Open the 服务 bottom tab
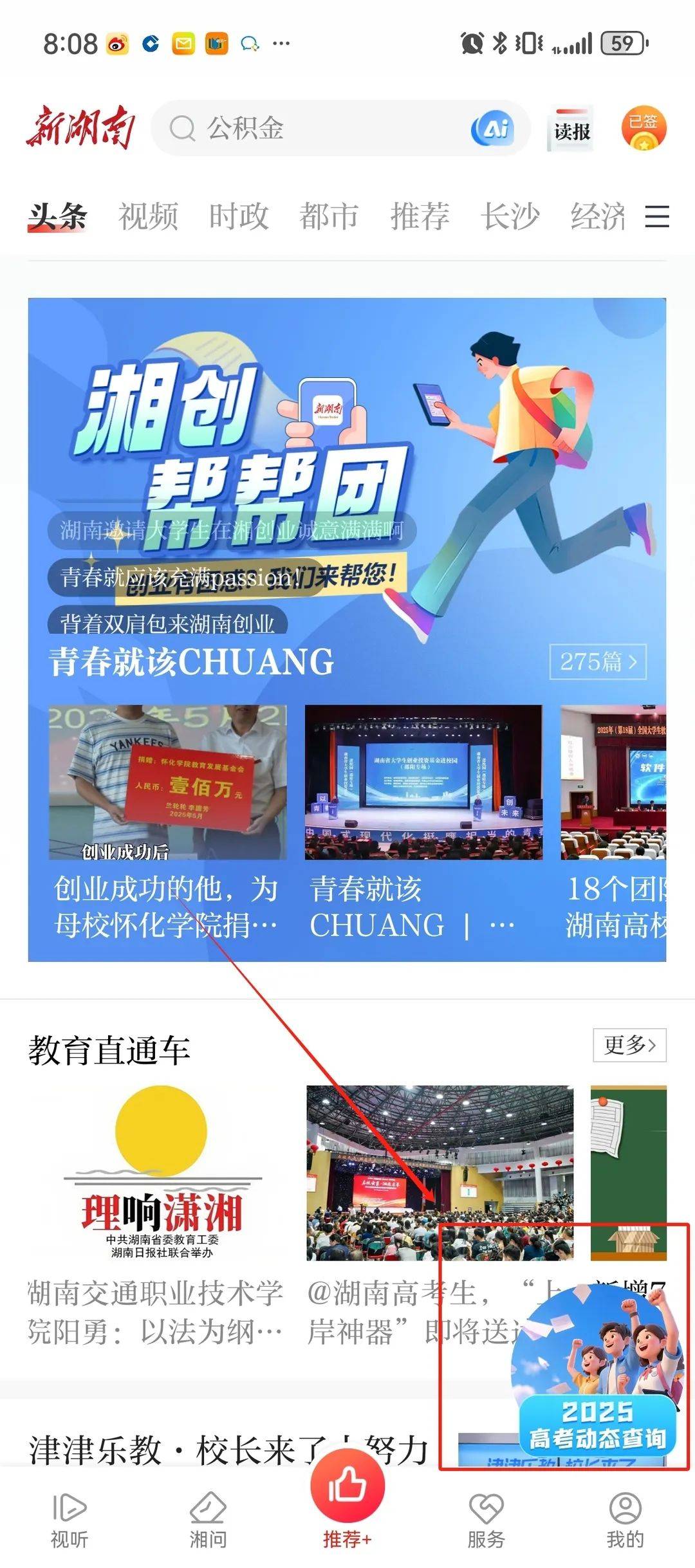695x1568 pixels. [486, 1520]
